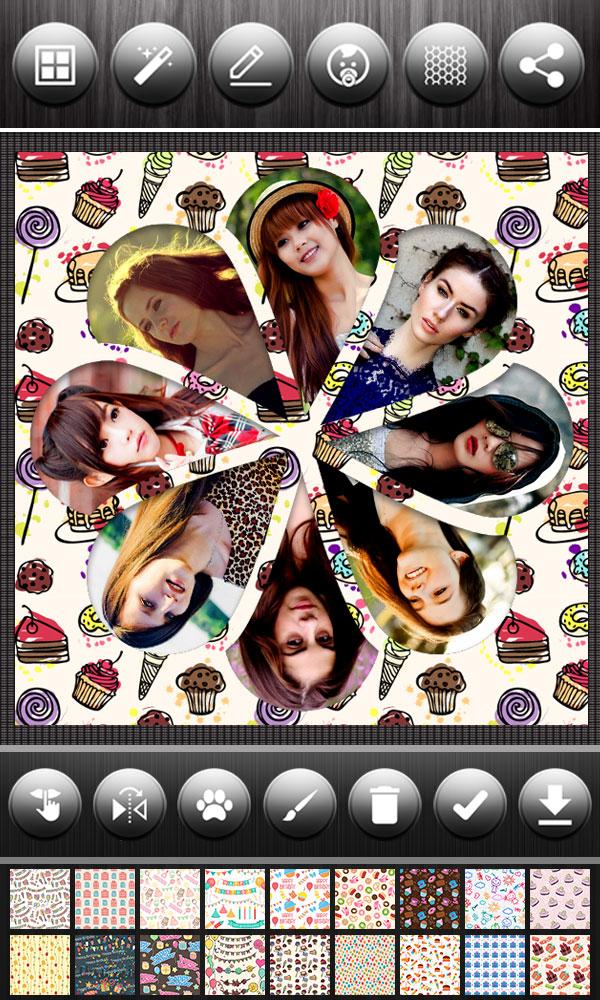600x1000 pixels.
Task: Tap the magic wand effects button
Action: [153, 64]
